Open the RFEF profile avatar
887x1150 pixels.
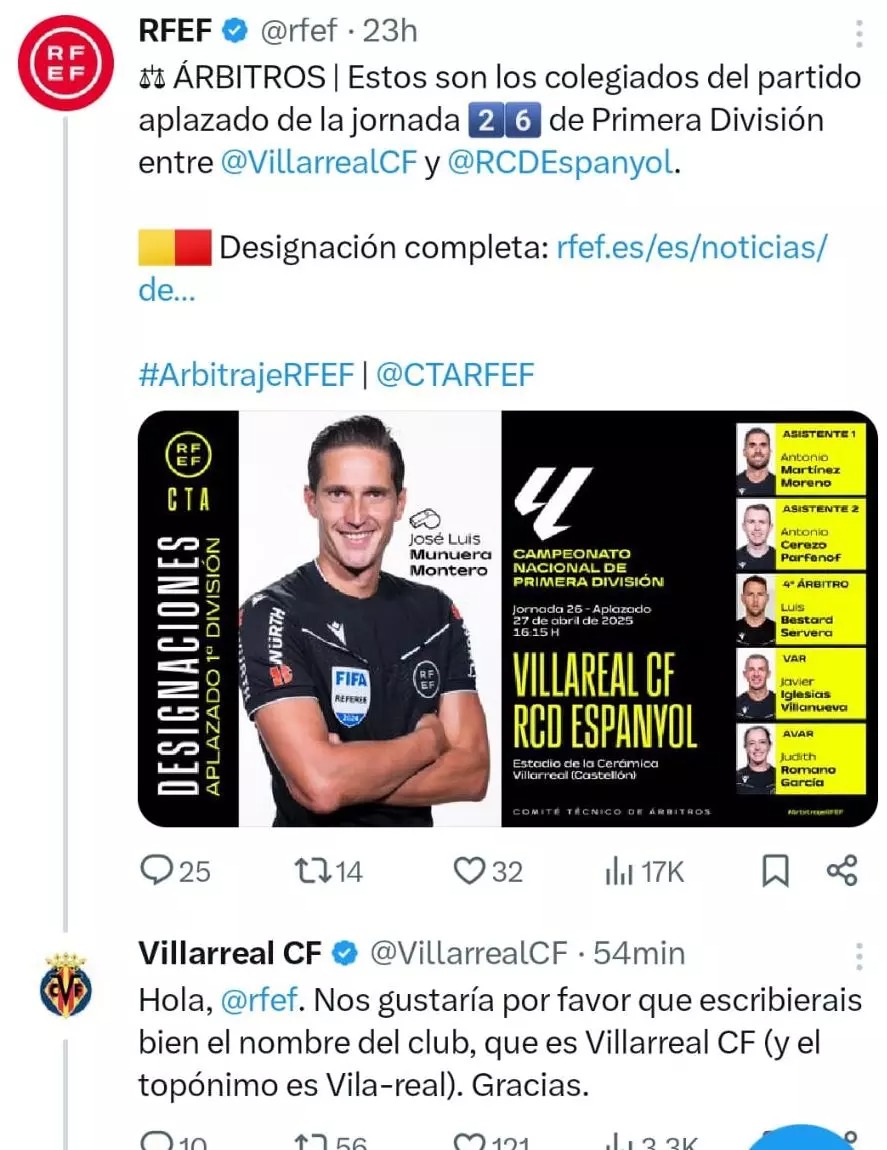(68, 62)
